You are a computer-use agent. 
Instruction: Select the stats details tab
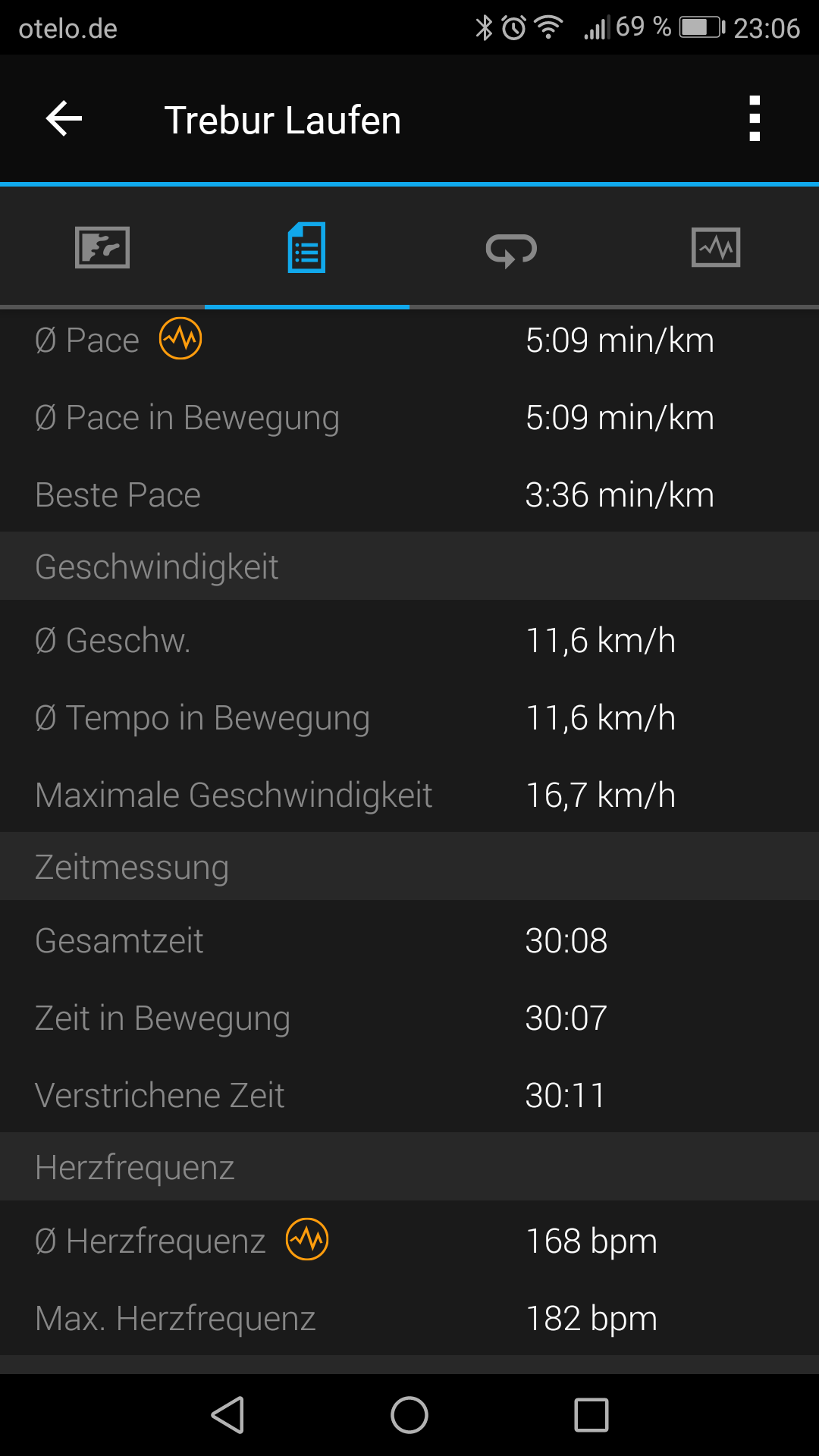pos(306,247)
